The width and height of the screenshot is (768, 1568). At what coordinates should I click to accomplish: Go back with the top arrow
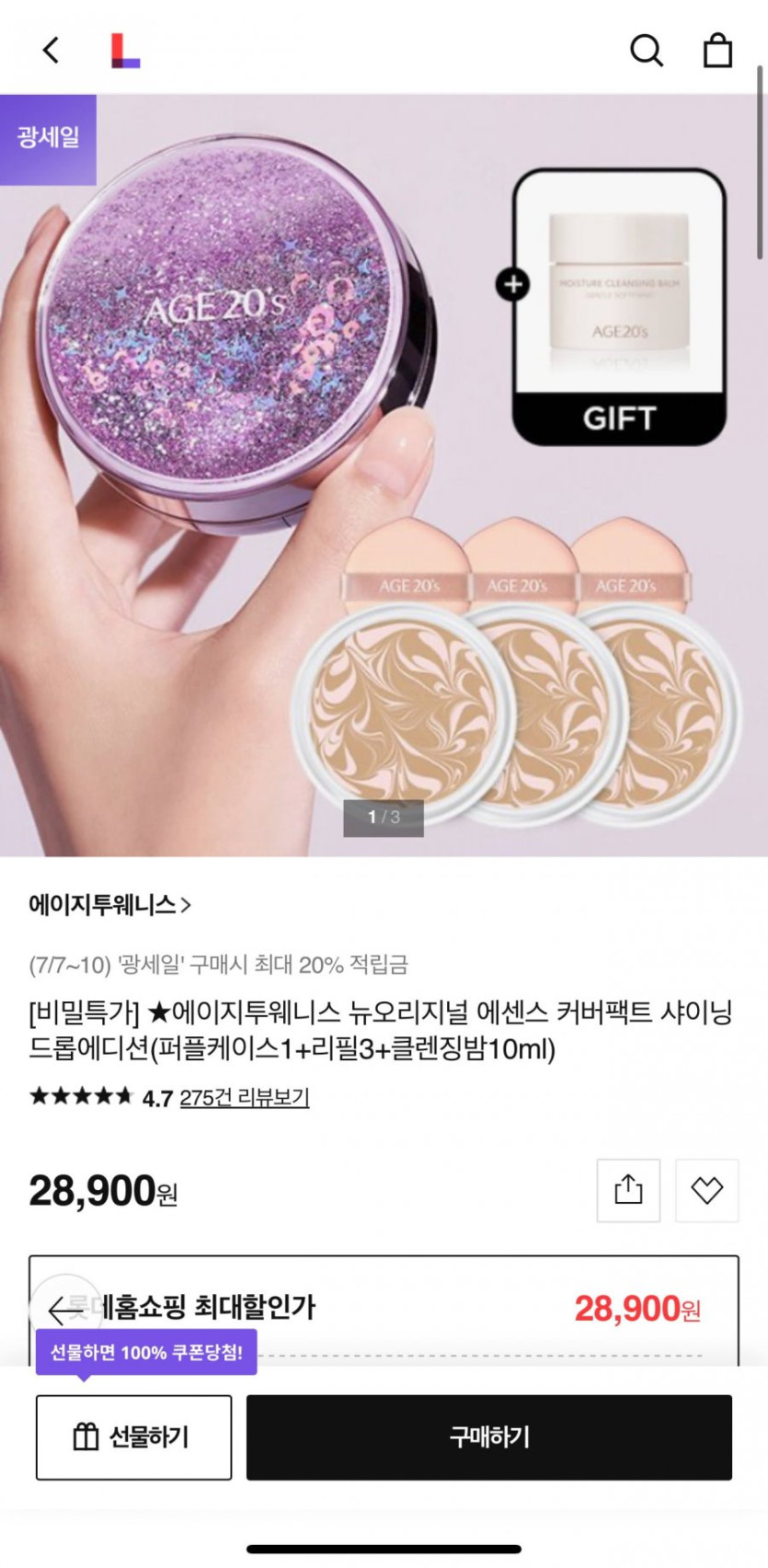52,50
